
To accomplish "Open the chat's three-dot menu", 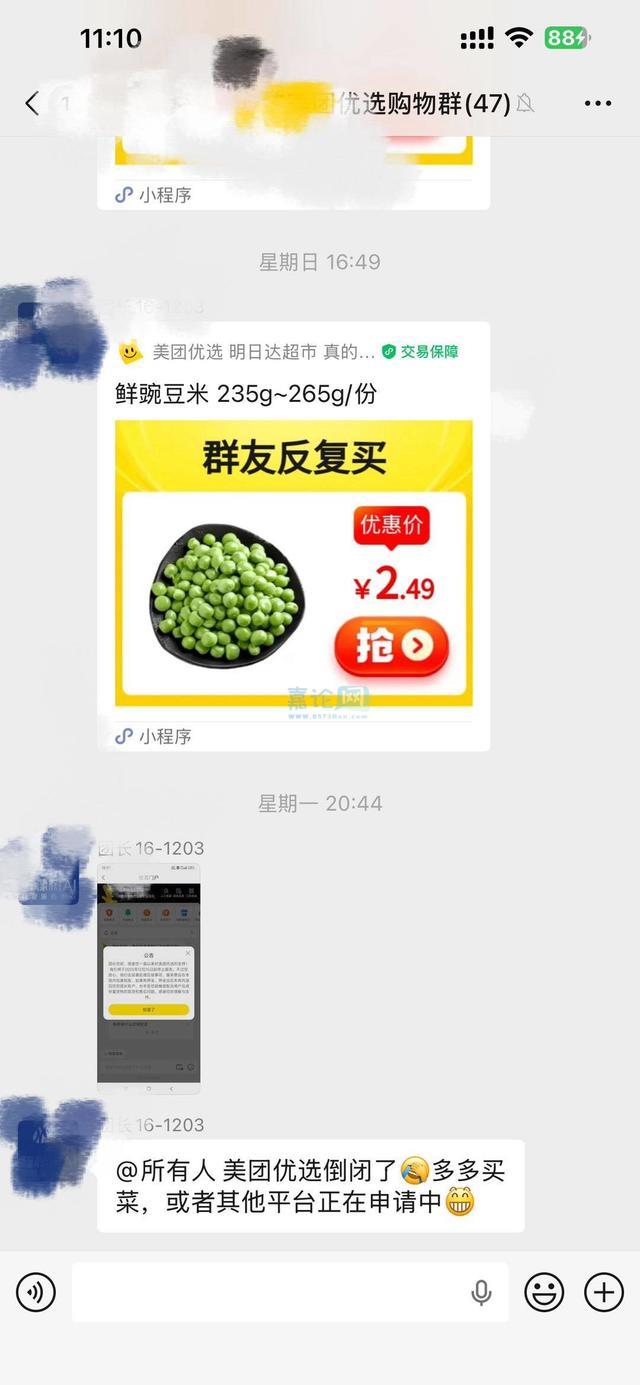I will click(x=597, y=103).
